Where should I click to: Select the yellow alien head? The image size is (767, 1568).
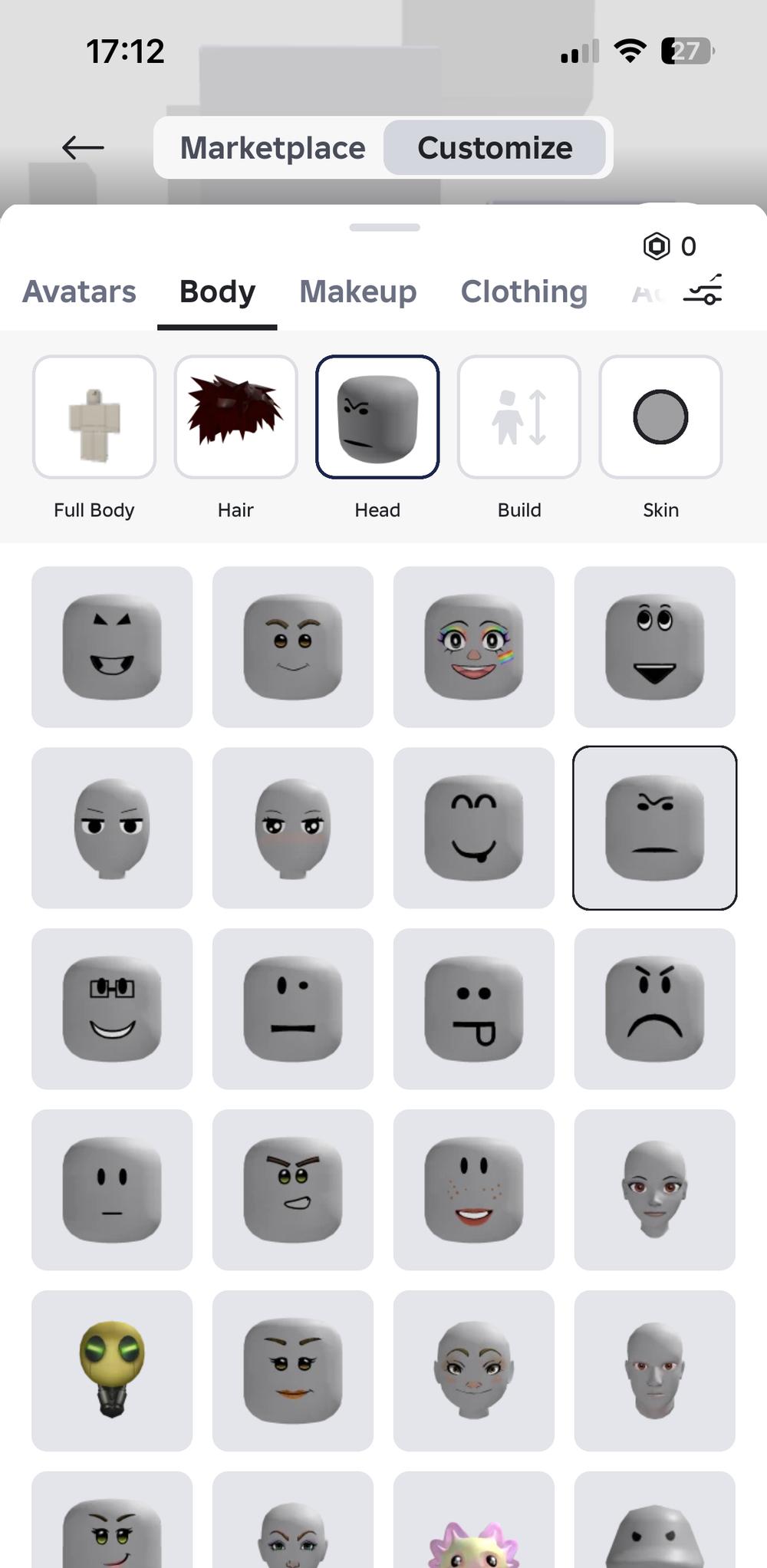(x=112, y=1371)
